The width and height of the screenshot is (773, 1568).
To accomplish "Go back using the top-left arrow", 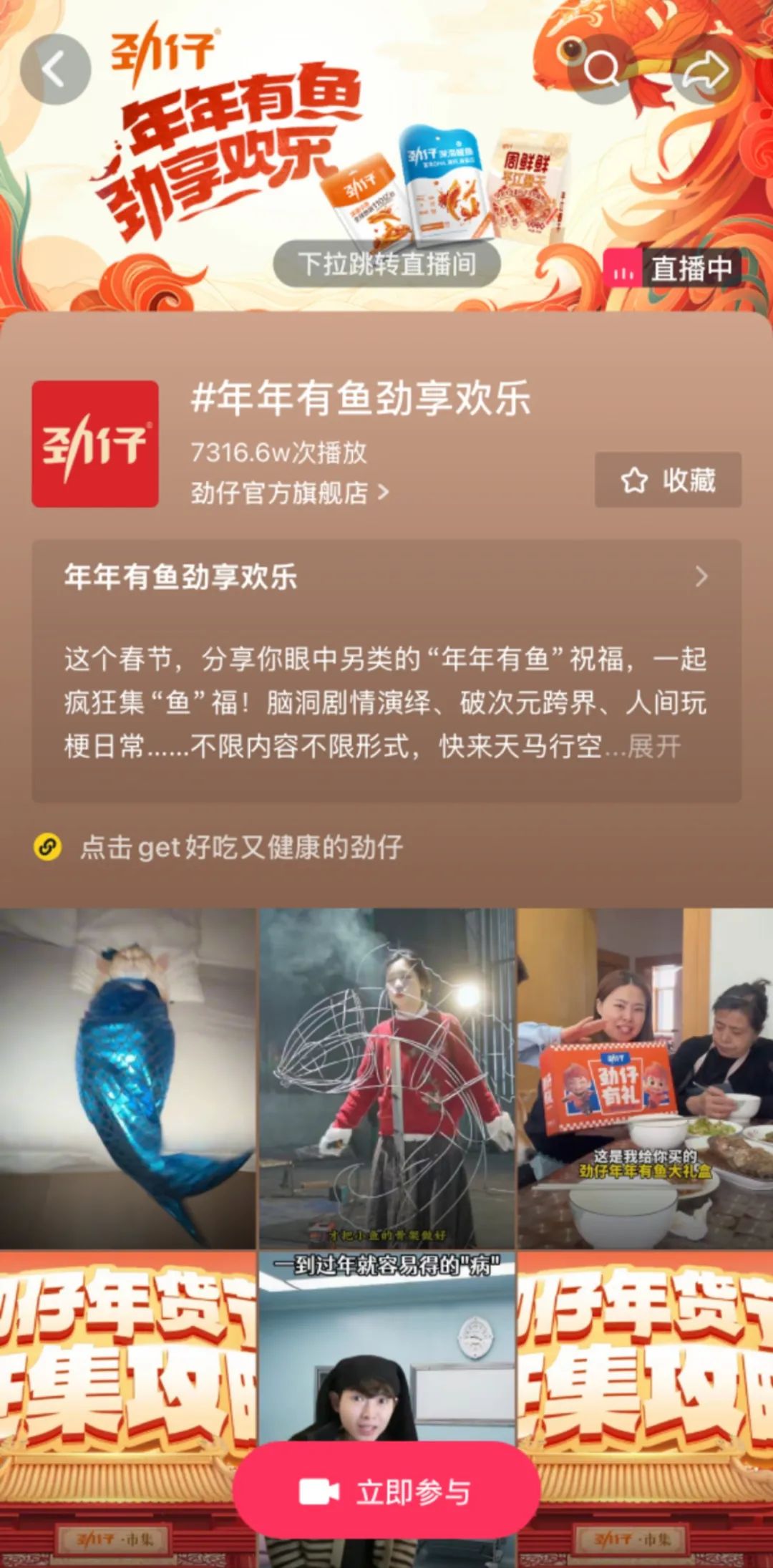I will [x=55, y=69].
